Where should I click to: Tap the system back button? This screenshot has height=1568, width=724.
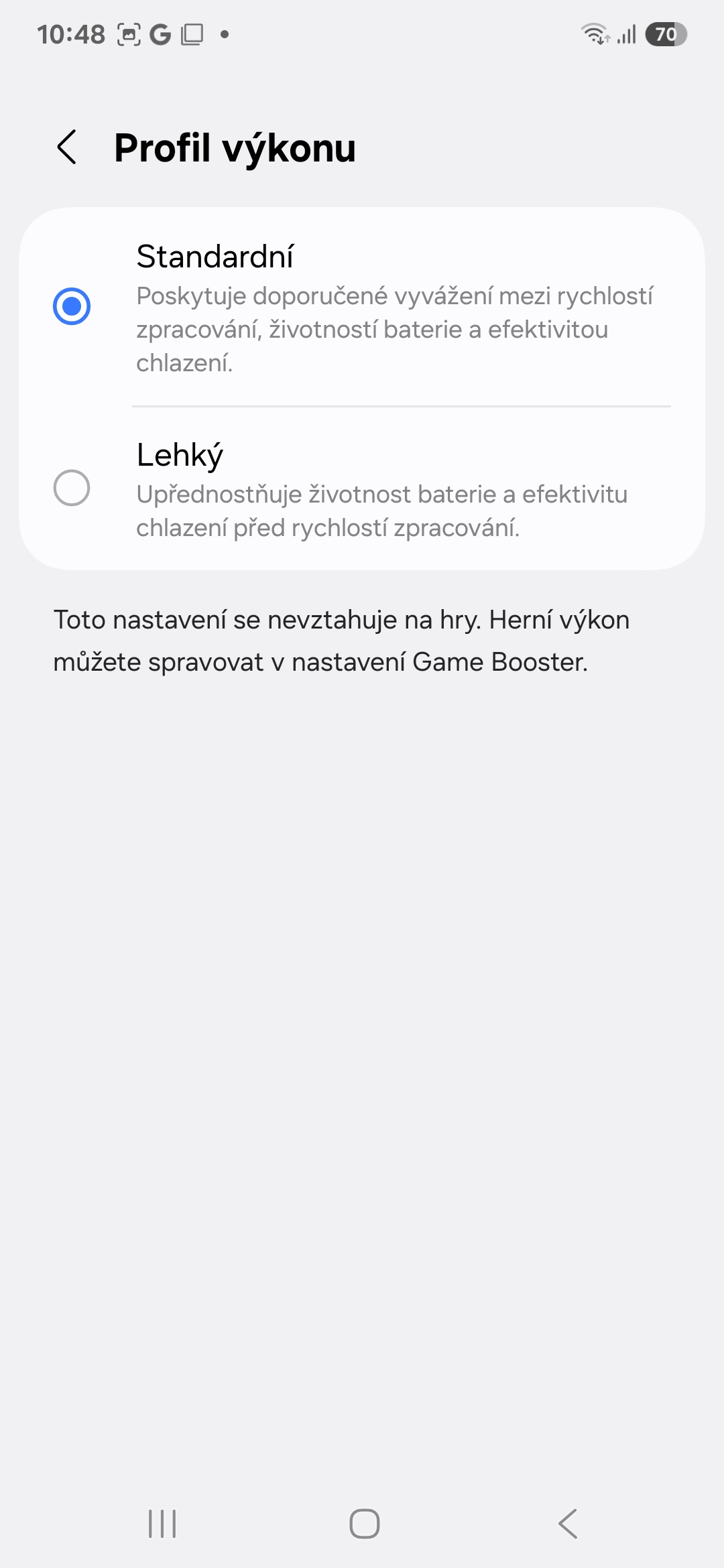[568, 1524]
